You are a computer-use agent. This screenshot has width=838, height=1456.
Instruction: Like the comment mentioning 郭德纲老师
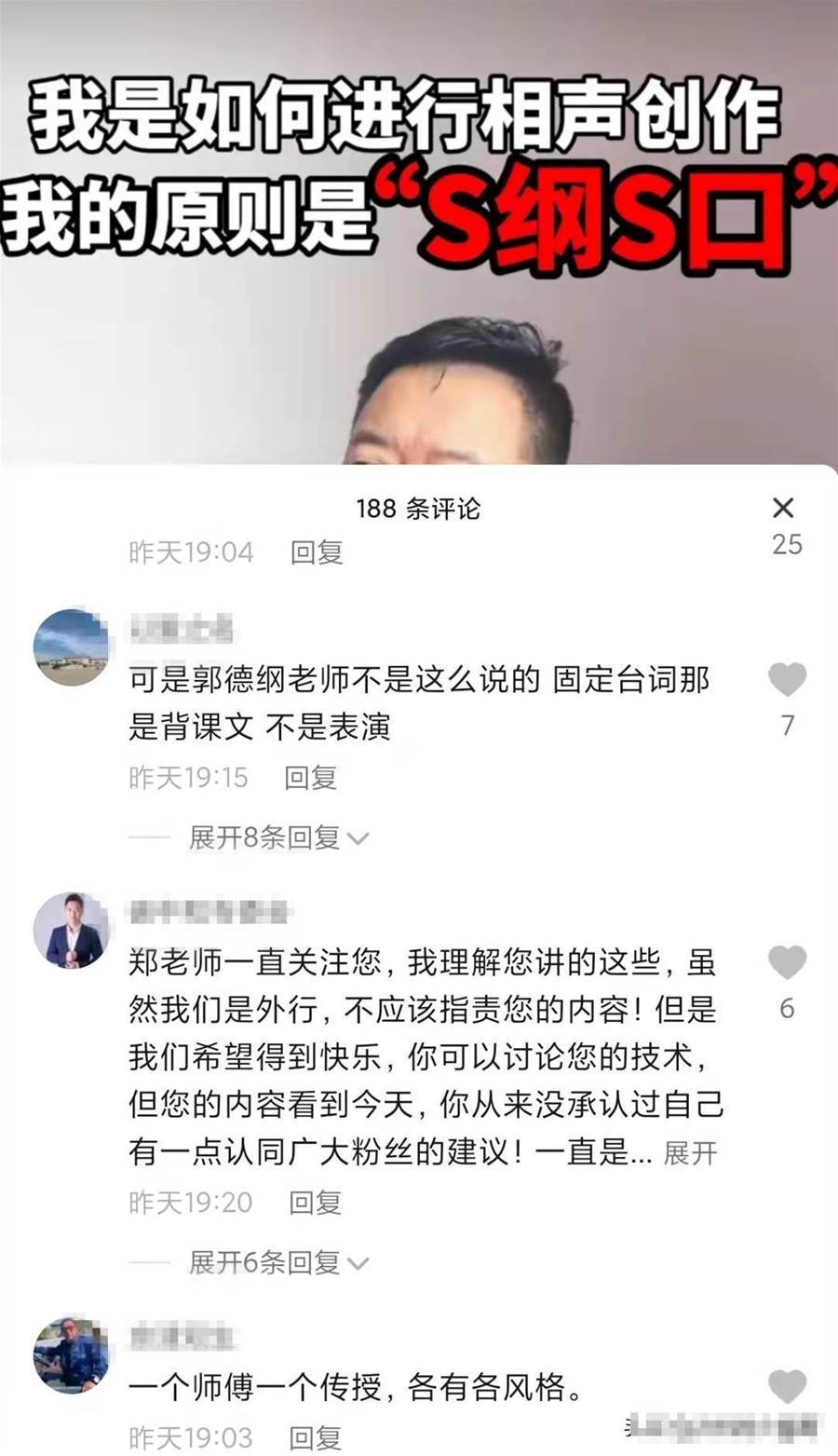tap(787, 680)
